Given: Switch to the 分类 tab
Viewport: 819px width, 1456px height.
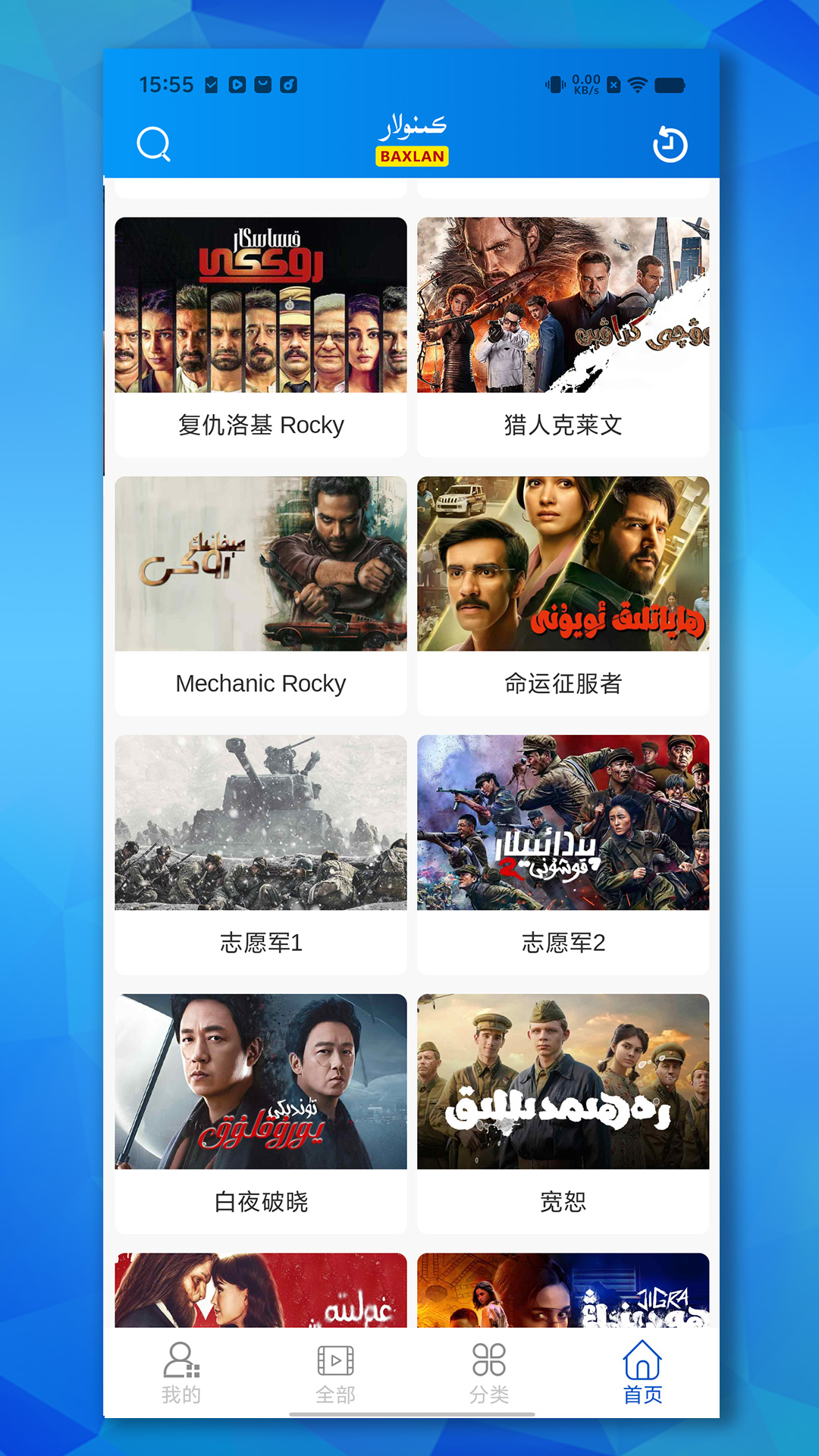Looking at the screenshot, I should [491, 1365].
